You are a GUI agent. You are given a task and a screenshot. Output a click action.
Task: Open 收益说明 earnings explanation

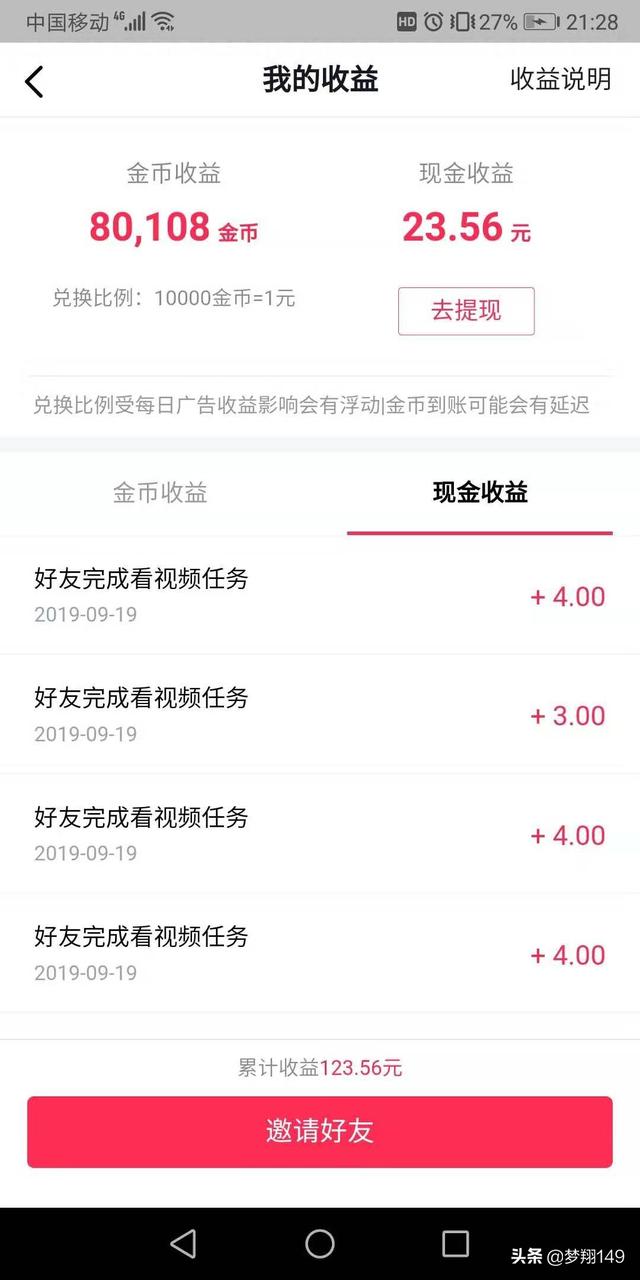click(560, 80)
